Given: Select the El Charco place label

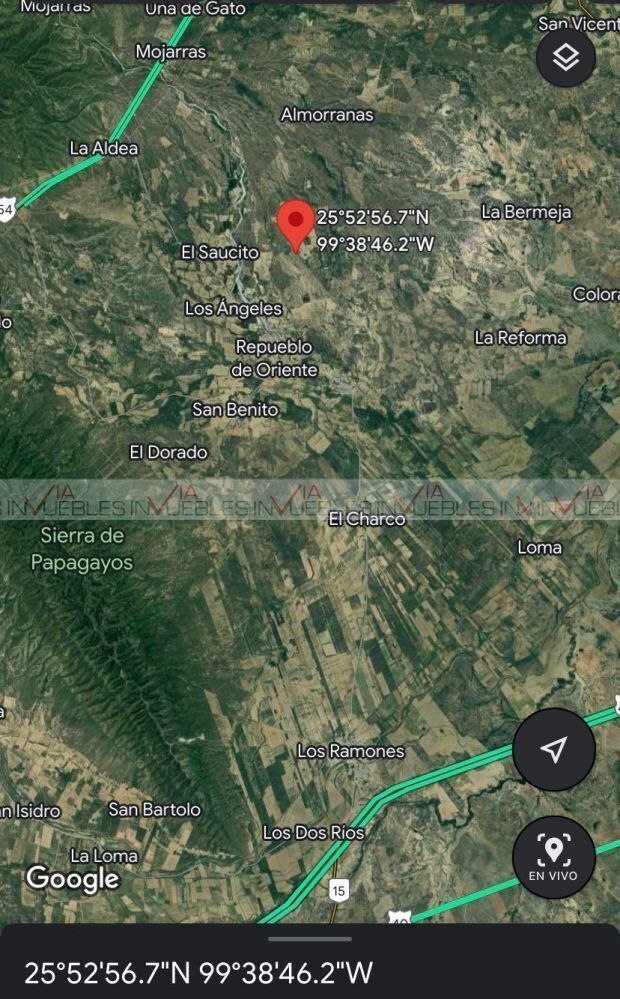Looking at the screenshot, I should click(x=366, y=519).
